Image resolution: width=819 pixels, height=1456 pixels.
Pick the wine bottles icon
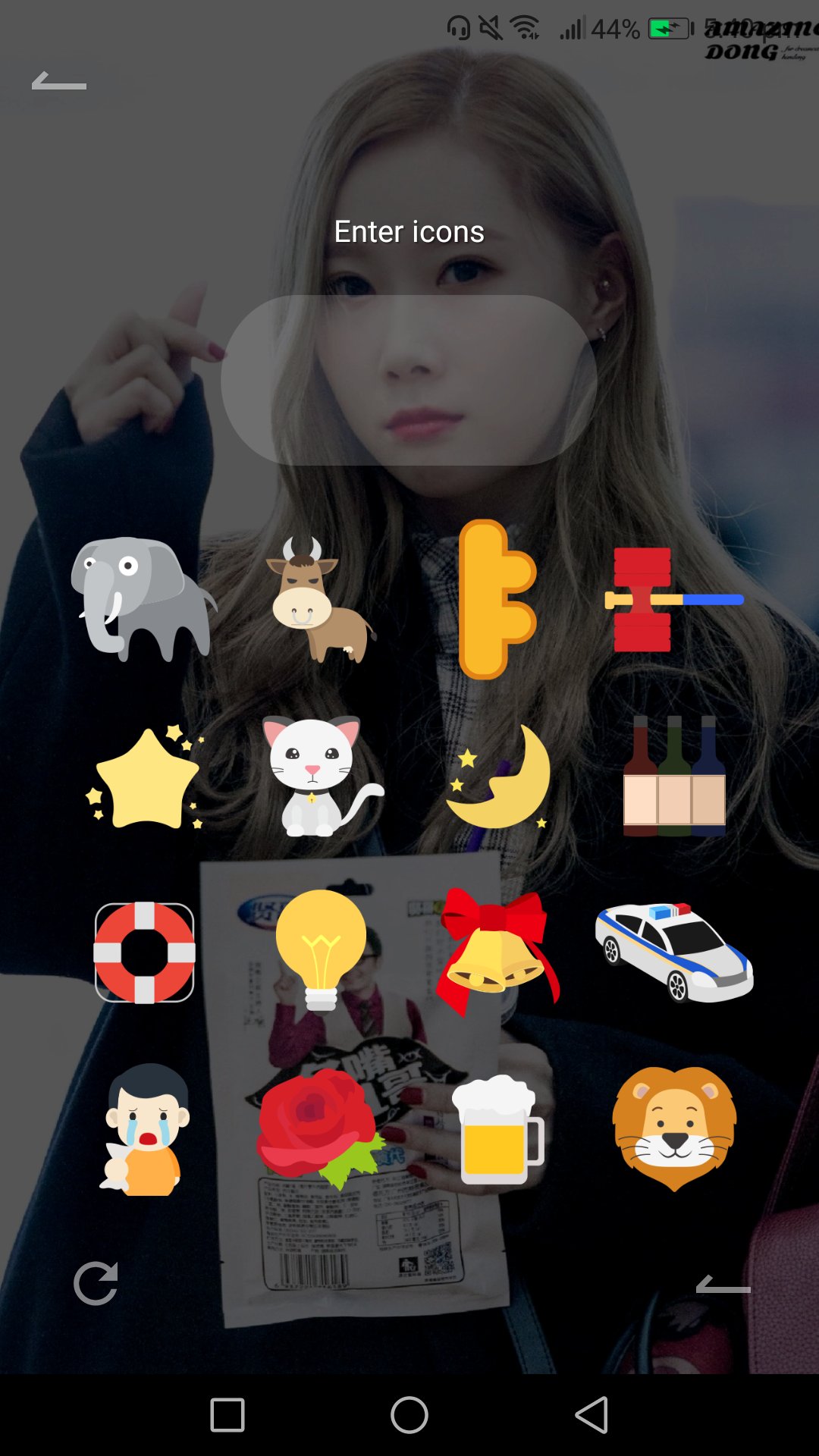(x=673, y=777)
